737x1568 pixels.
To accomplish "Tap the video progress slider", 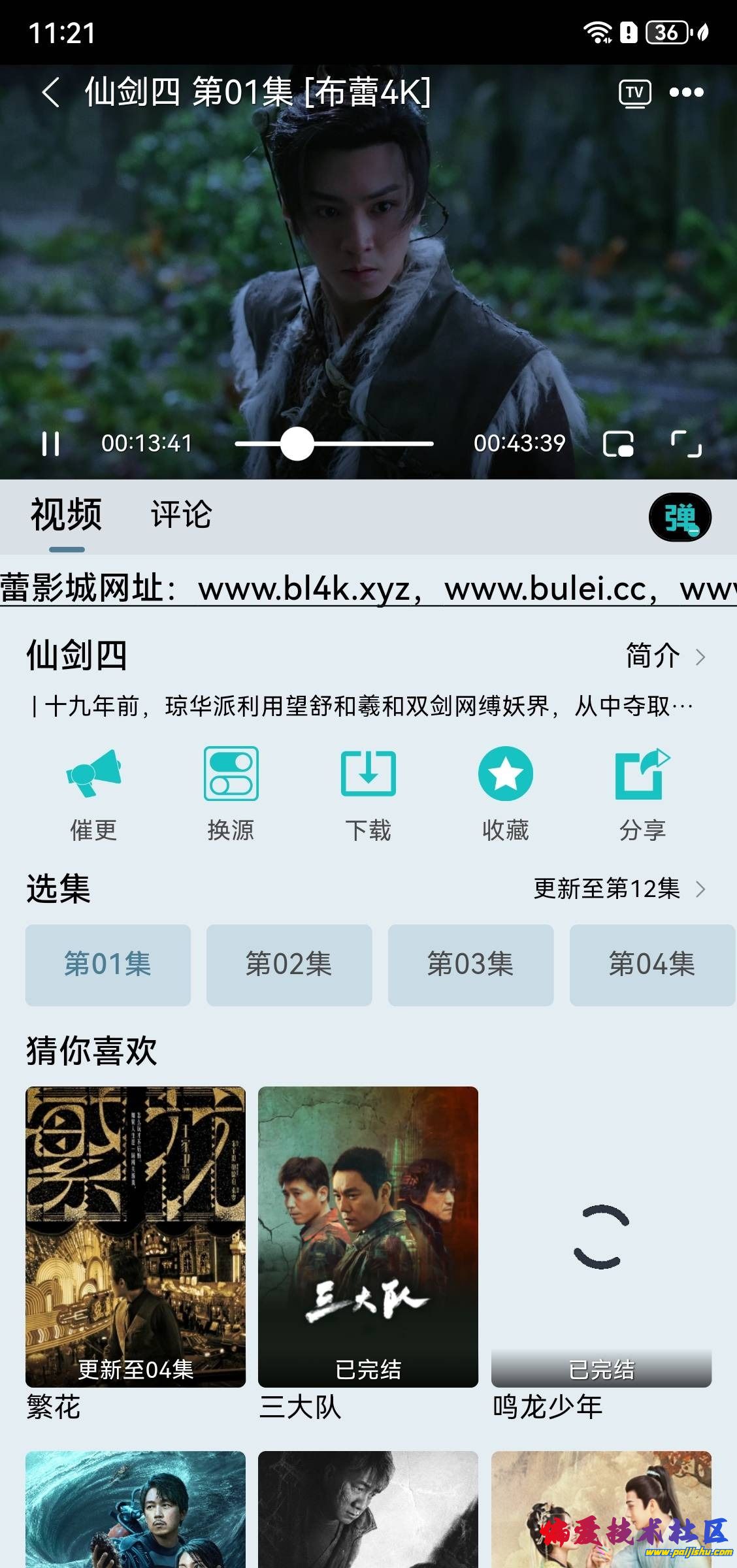I will tap(334, 444).
